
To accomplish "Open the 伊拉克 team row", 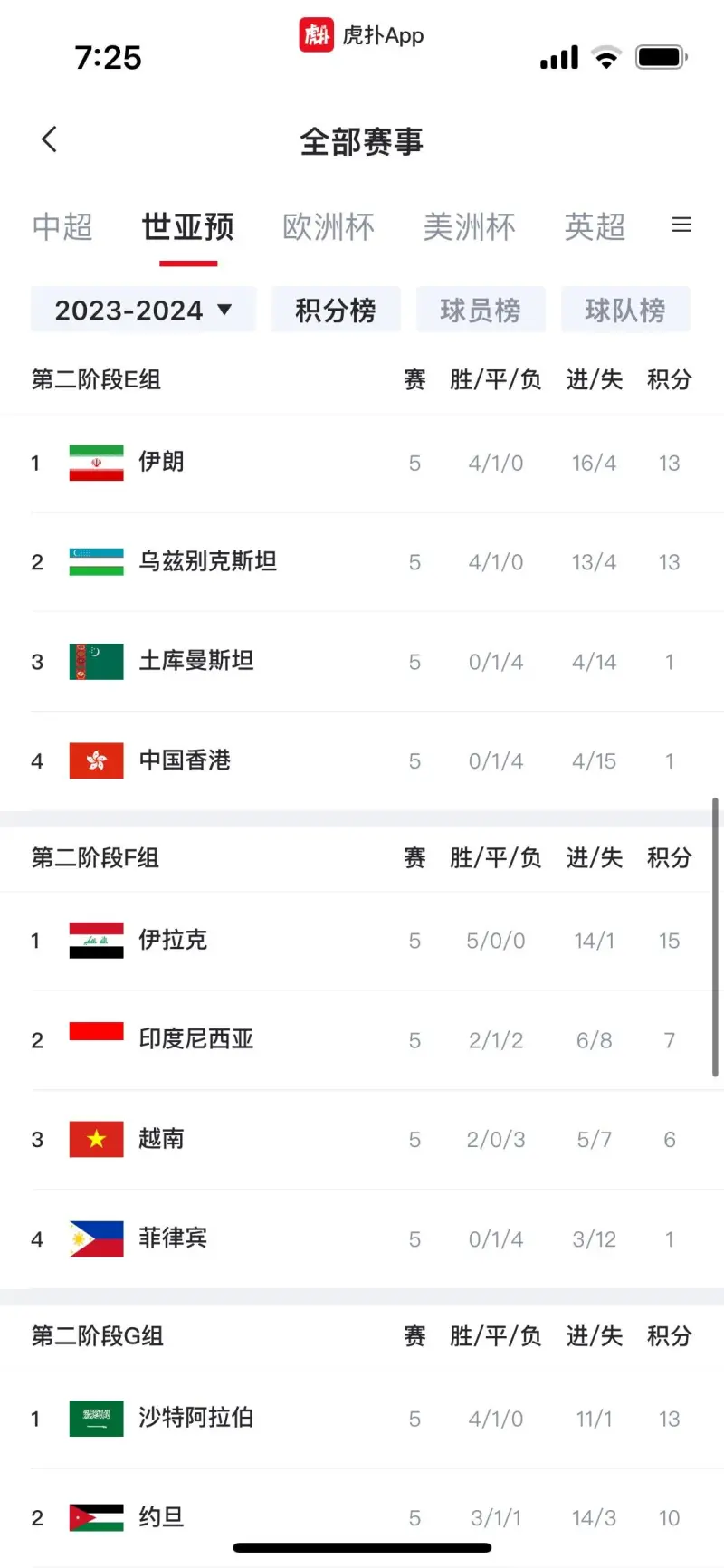I will [x=362, y=941].
